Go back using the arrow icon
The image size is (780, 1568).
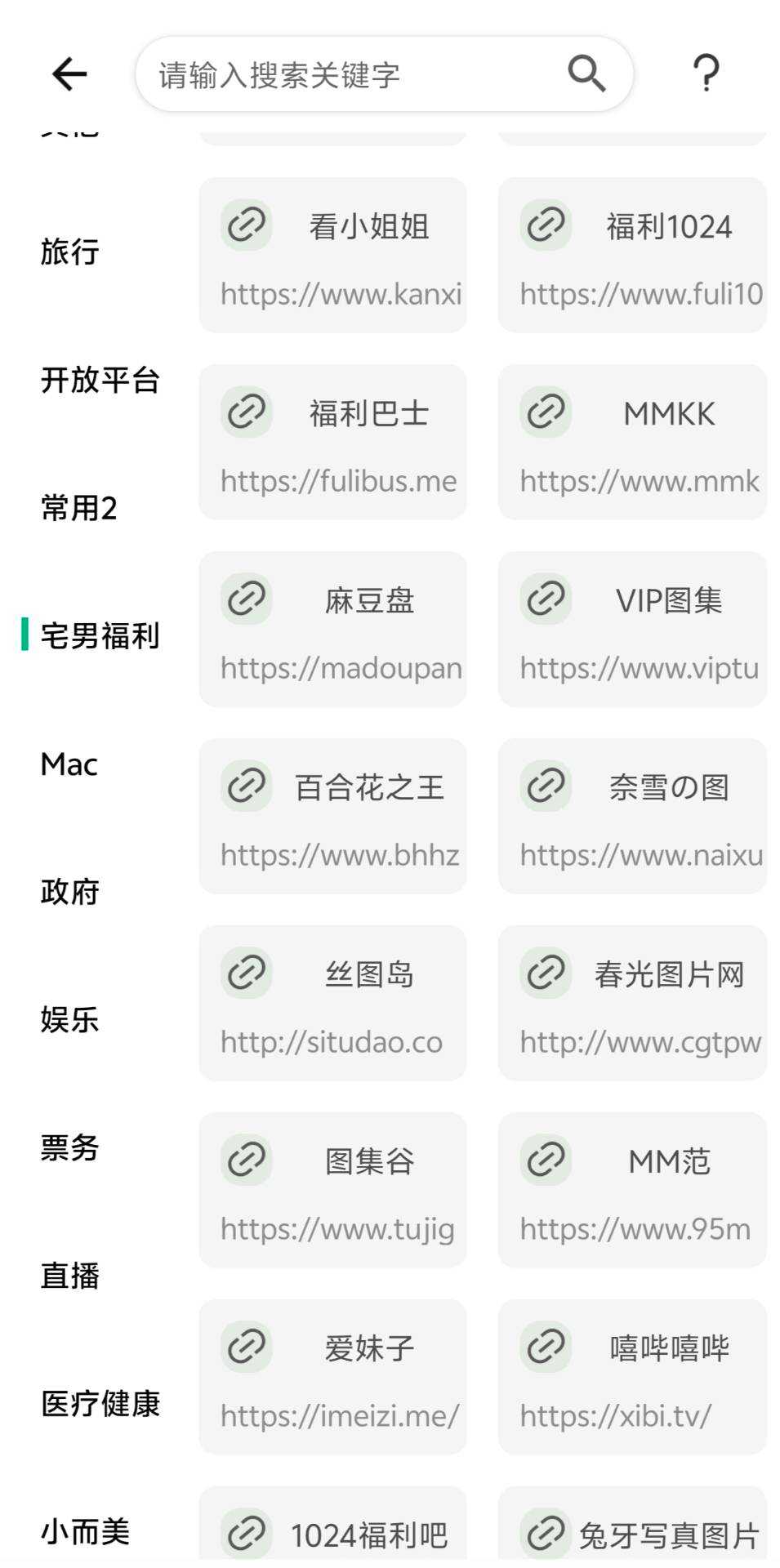69,74
